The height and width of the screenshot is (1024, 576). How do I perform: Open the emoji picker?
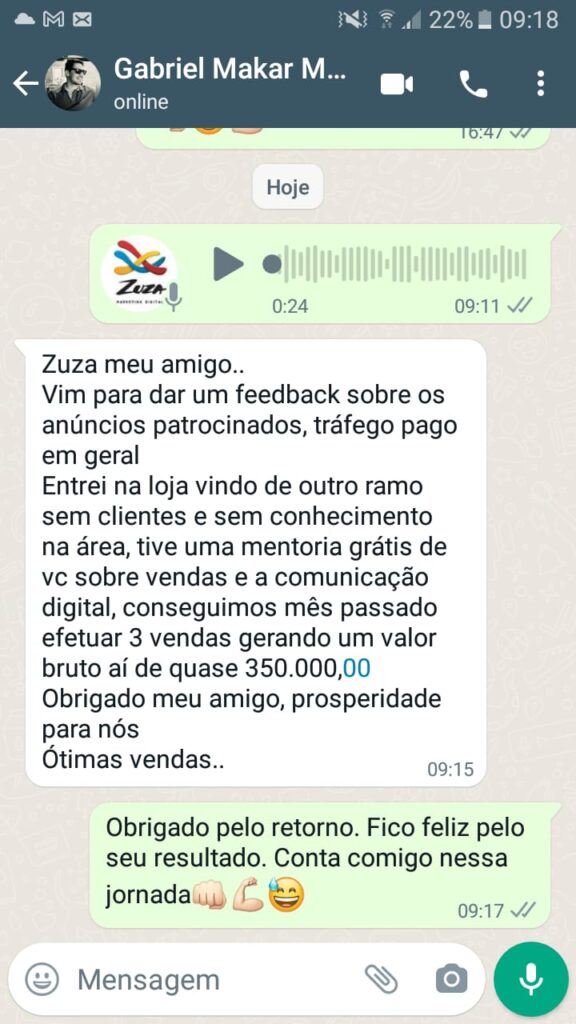point(42,980)
